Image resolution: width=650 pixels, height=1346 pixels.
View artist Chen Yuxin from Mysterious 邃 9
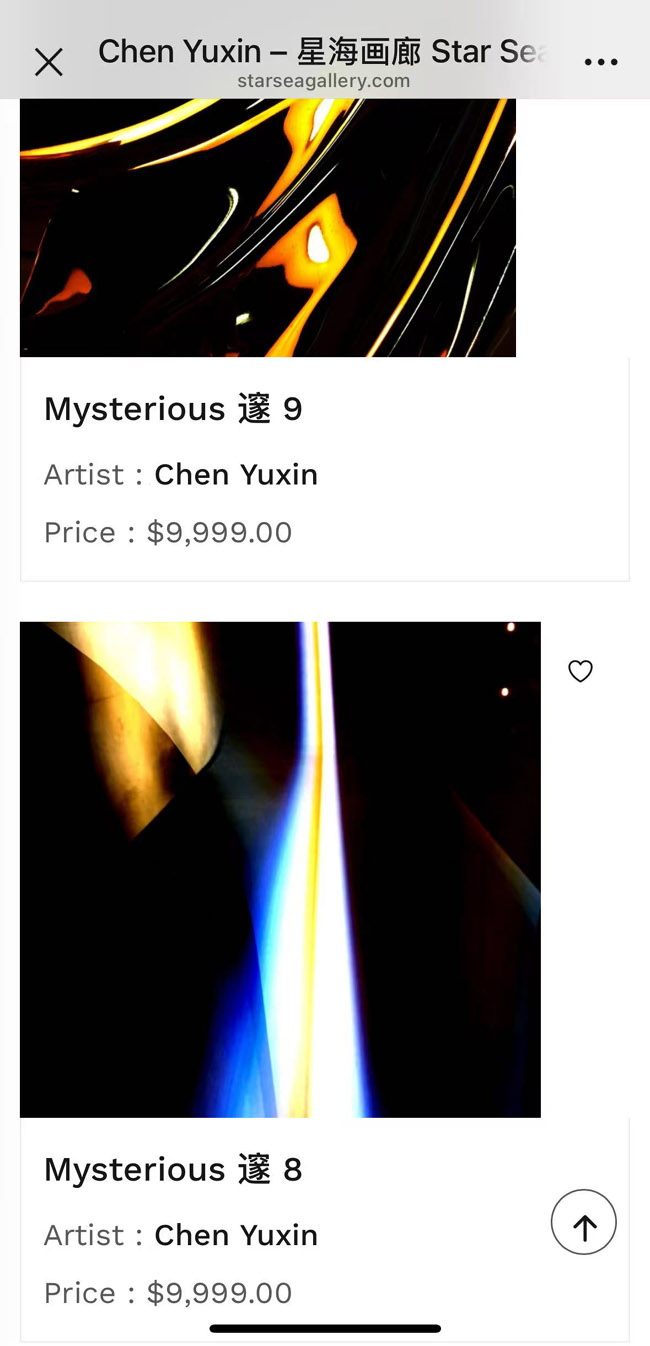coord(236,474)
